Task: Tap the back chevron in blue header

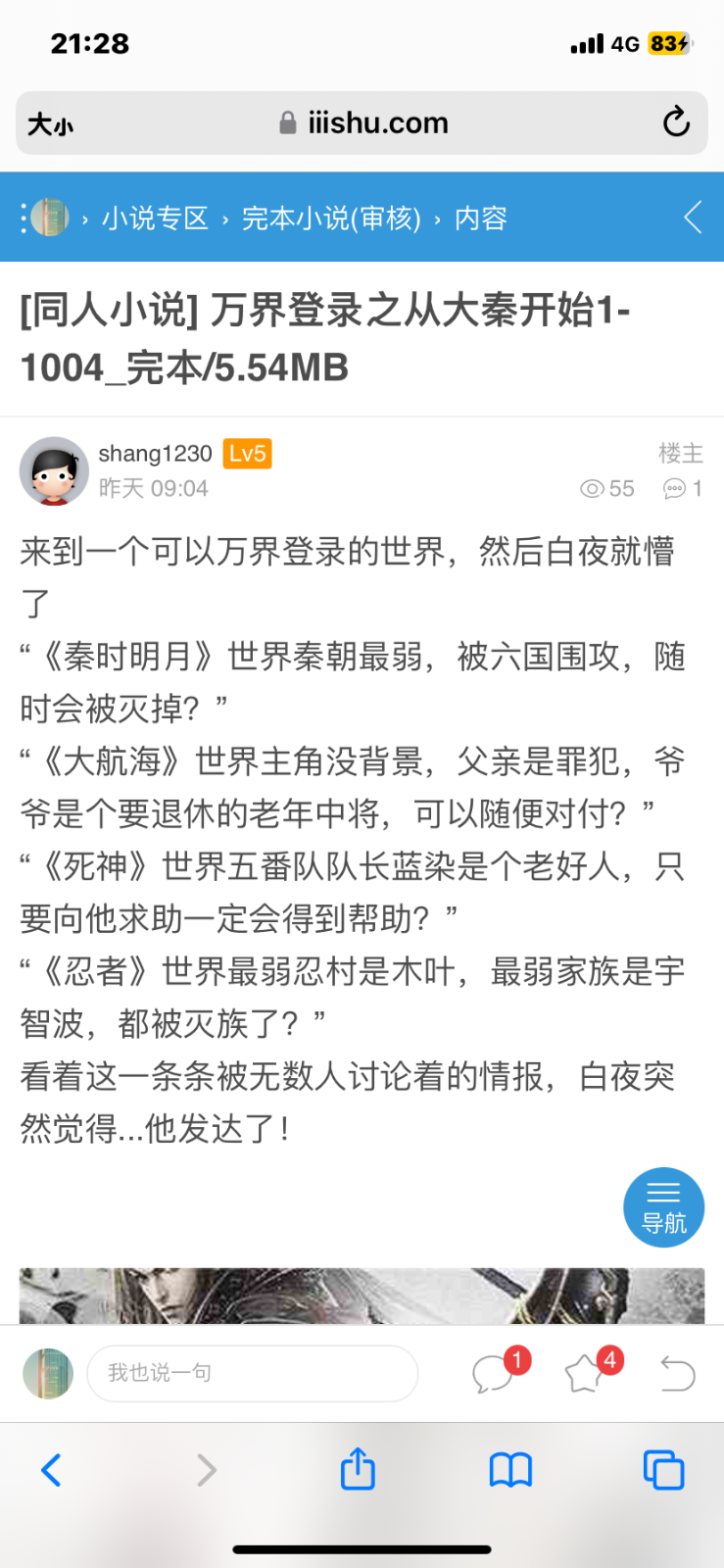Action: pos(693,217)
